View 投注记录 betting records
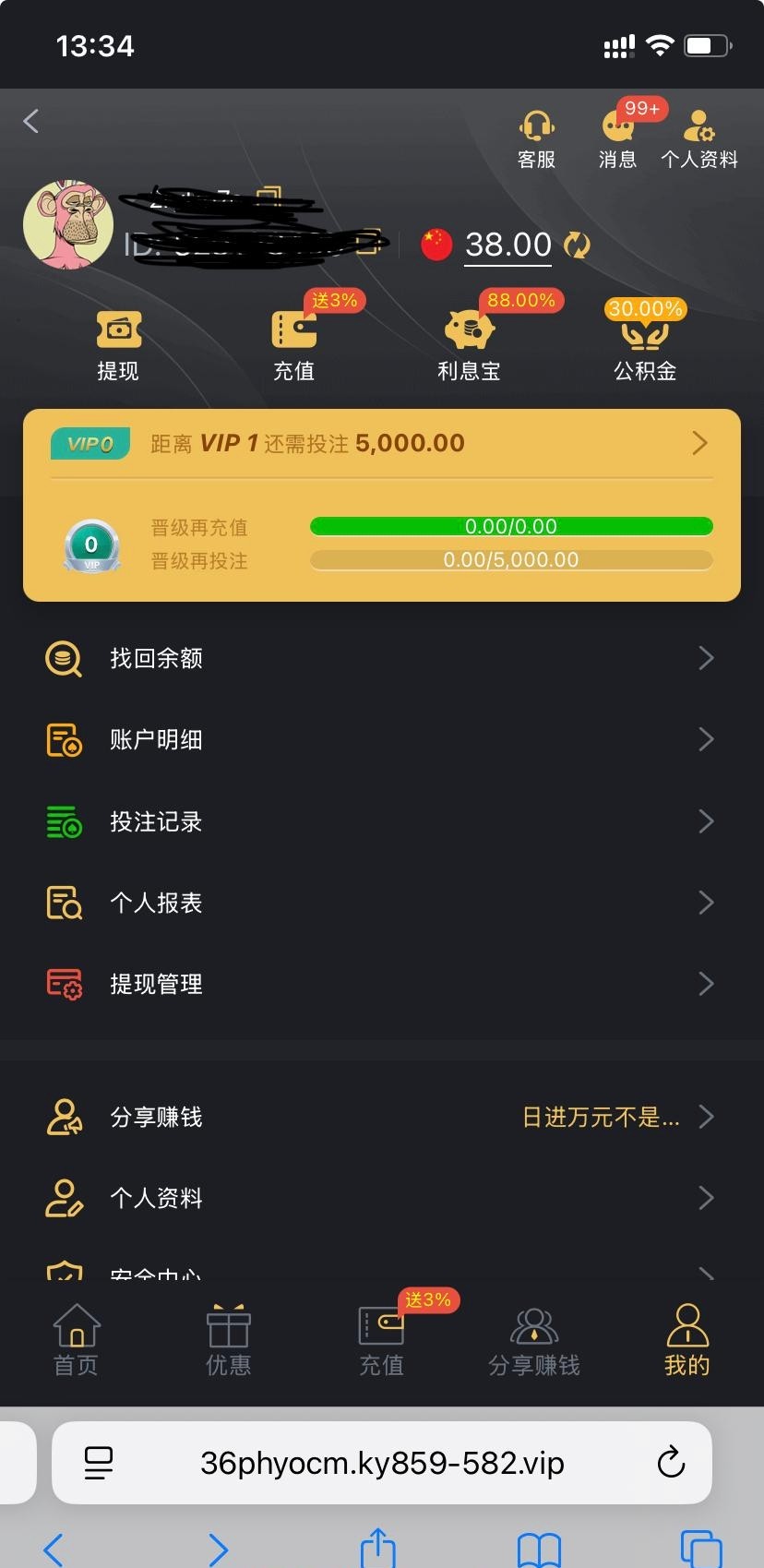The height and width of the screenshot is (1568, 764). (382, 821)
